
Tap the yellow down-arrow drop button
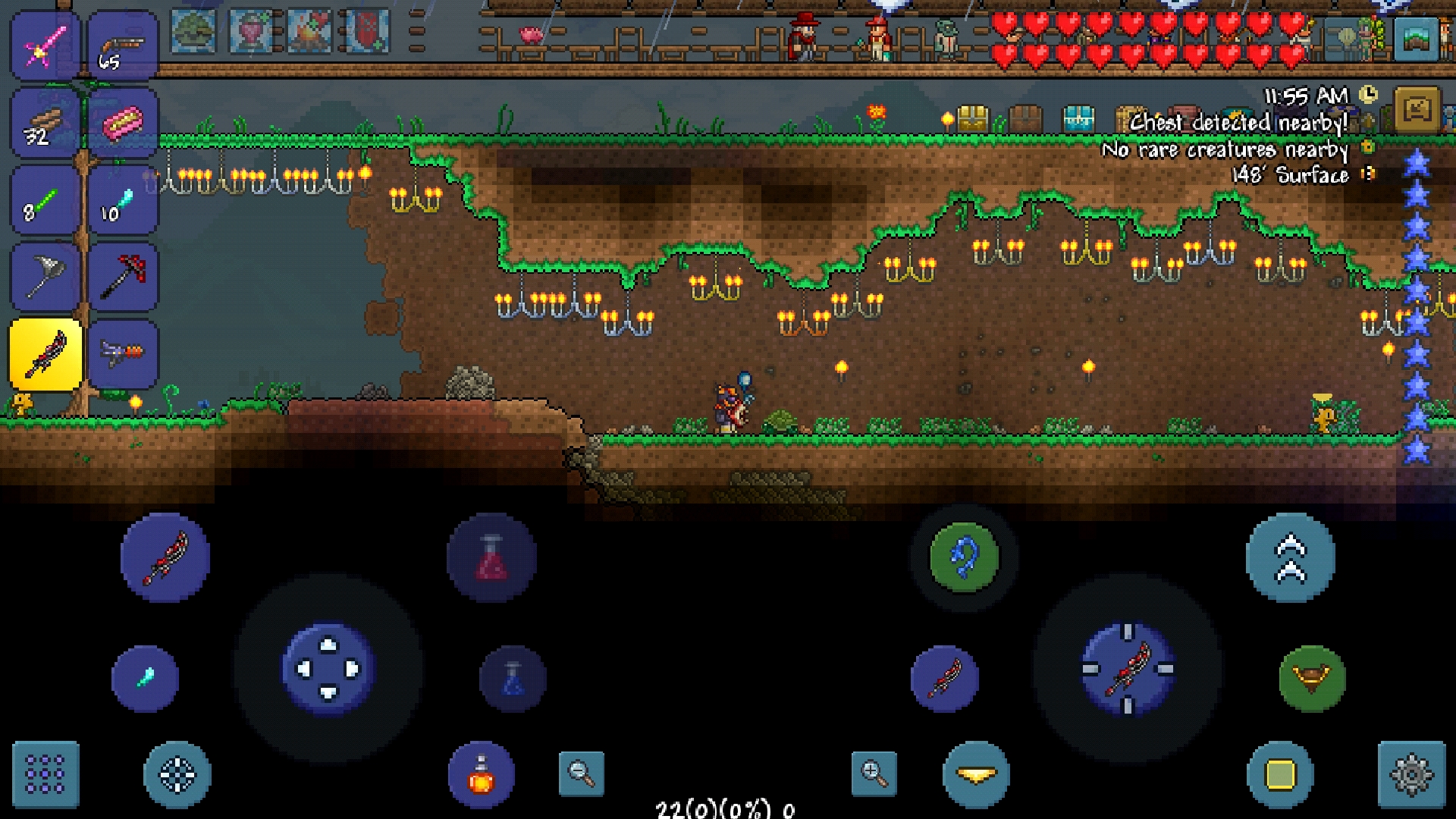point(976,774)
